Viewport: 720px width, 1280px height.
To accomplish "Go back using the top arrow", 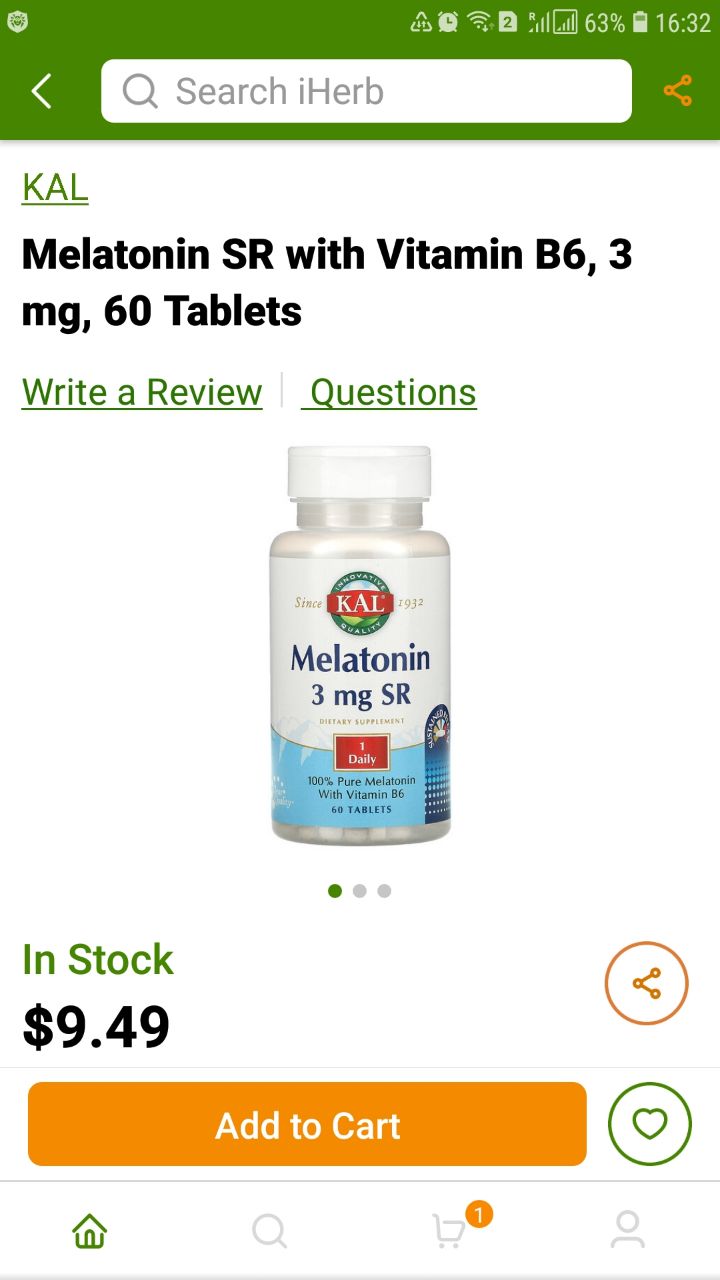I will click(41, 91).
